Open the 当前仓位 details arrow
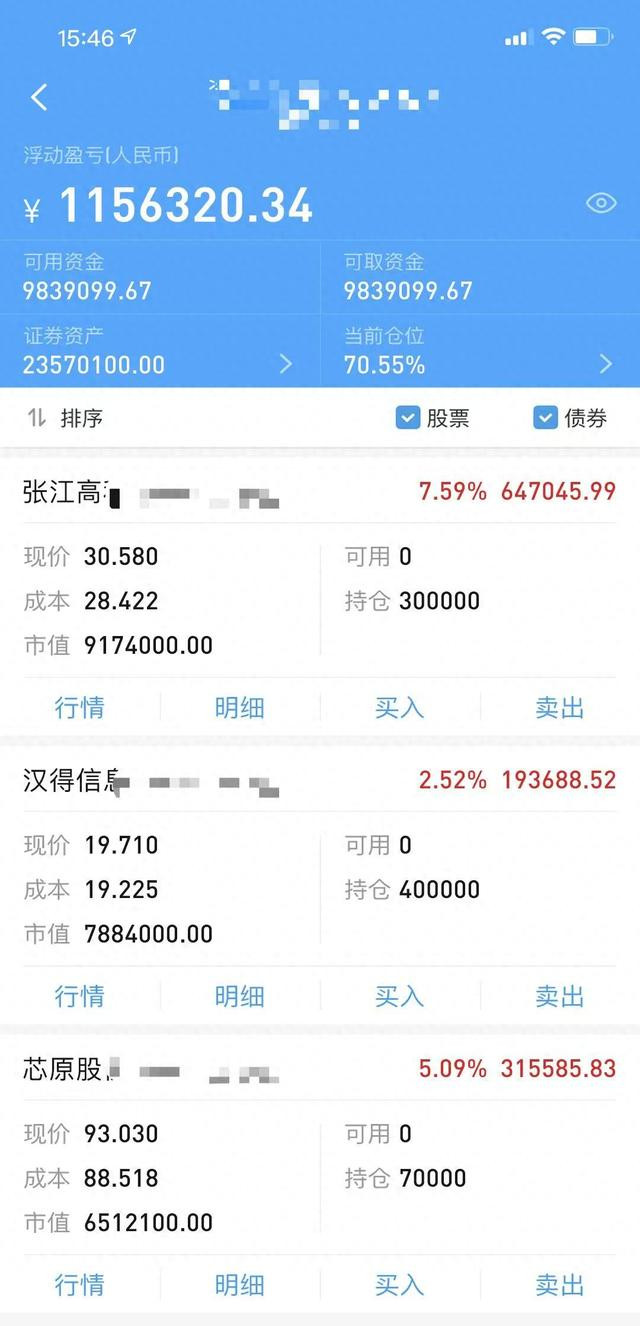This screenshot has height=1326, width=640. click(x=605, y=364)
